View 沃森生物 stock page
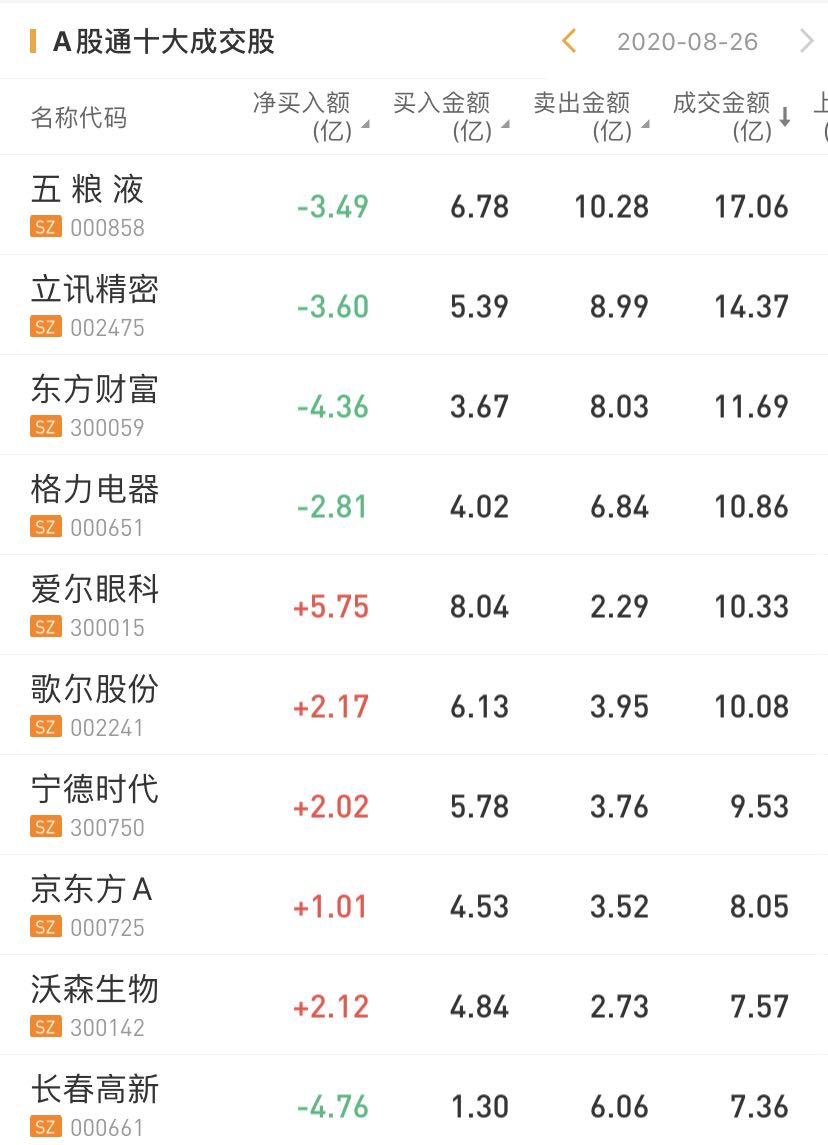The height and width of the screenshot is (1145, 828). point(95,1005)
